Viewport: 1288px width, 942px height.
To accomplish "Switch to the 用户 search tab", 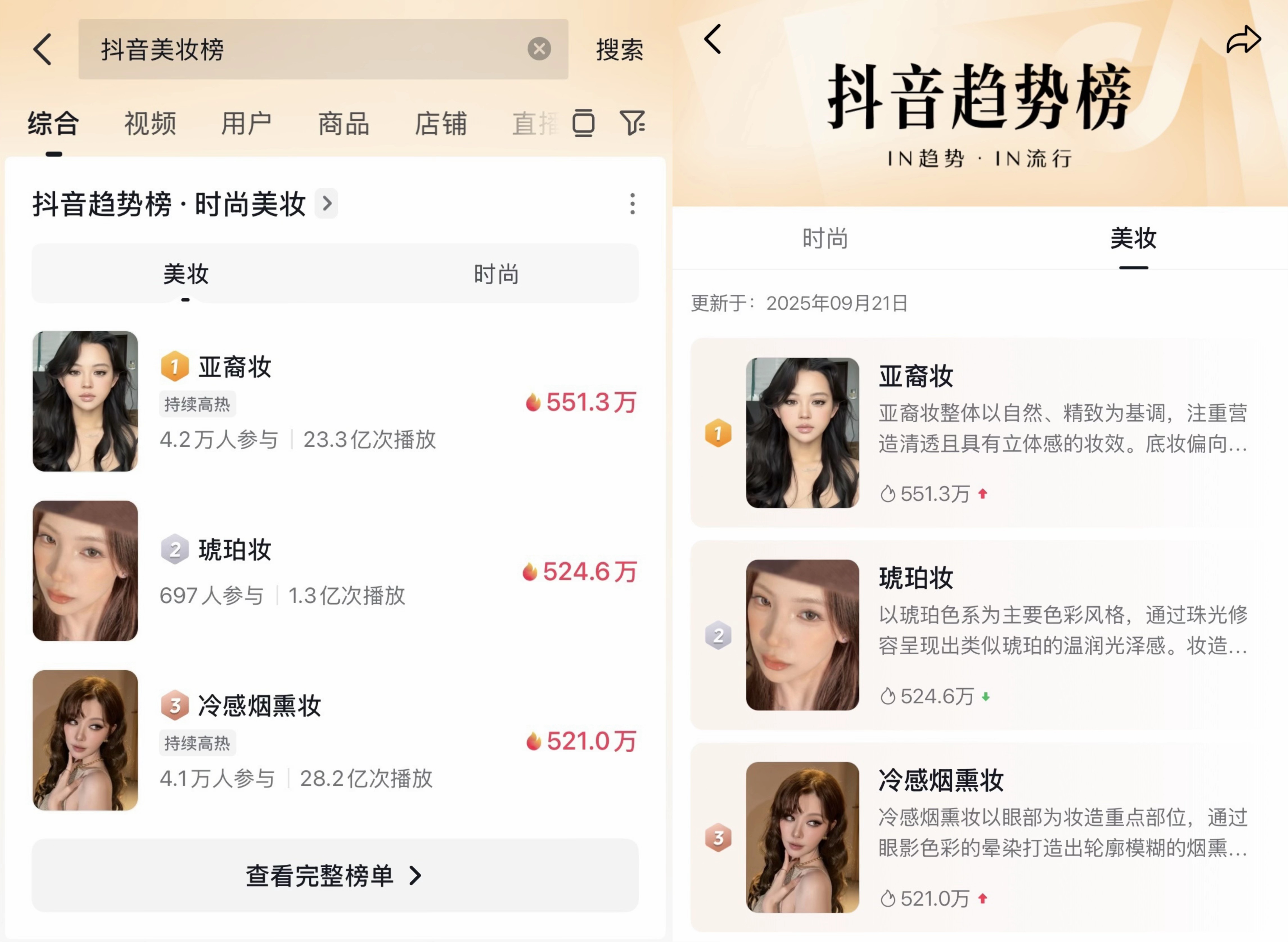I will coord(246,123).
